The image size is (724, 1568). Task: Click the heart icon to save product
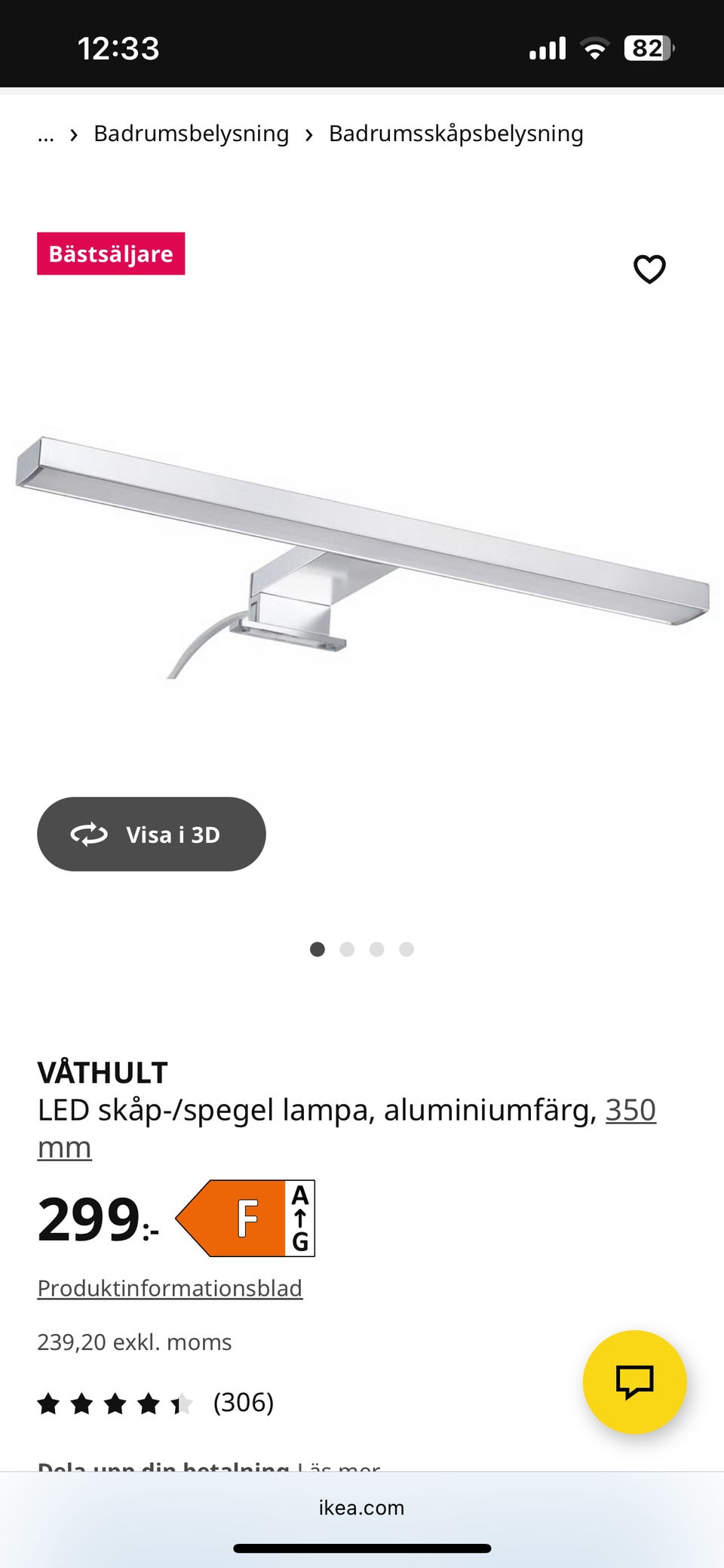tap(650, 269)
